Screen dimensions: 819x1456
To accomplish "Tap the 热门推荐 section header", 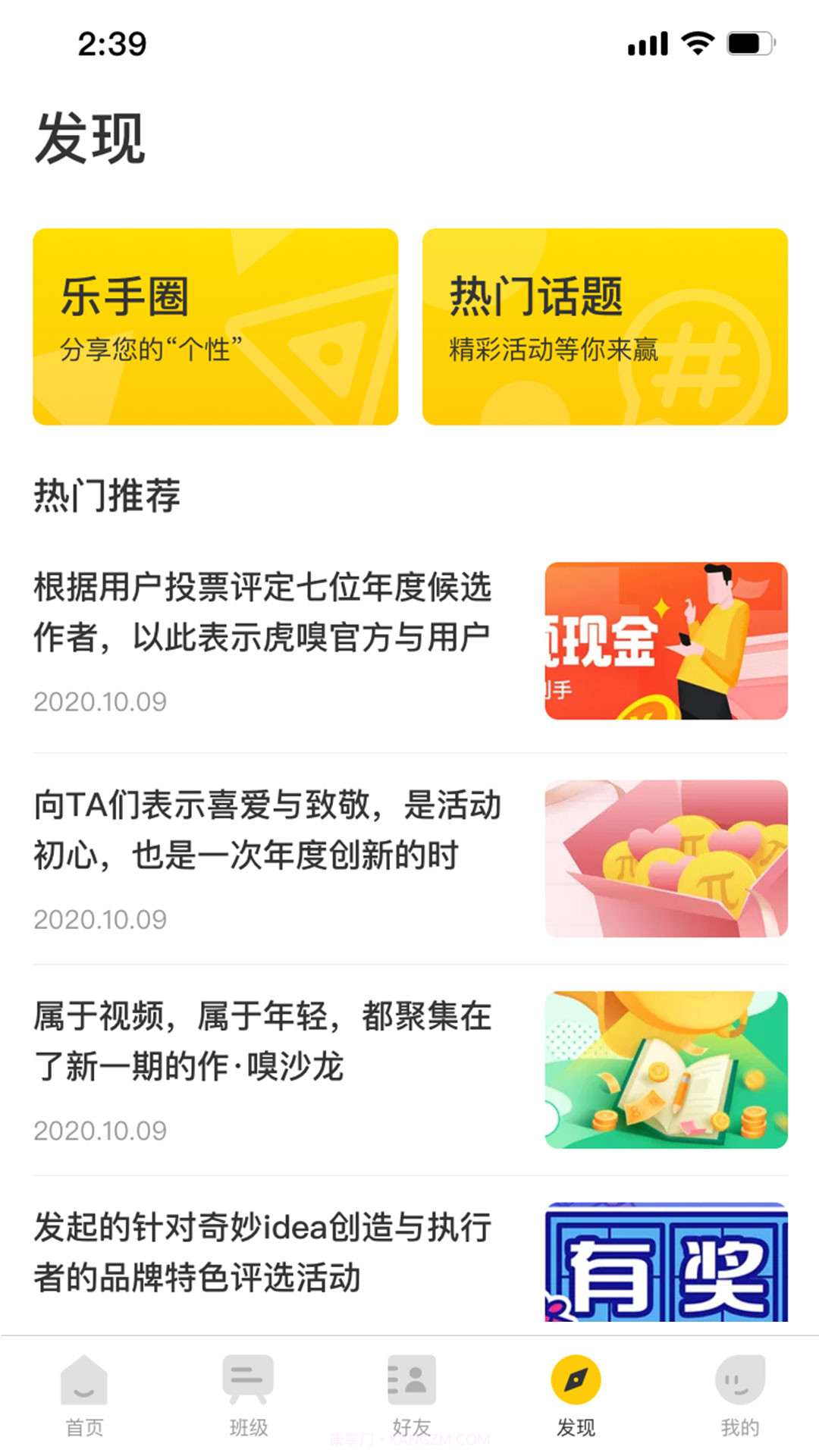I will [106, 493].
